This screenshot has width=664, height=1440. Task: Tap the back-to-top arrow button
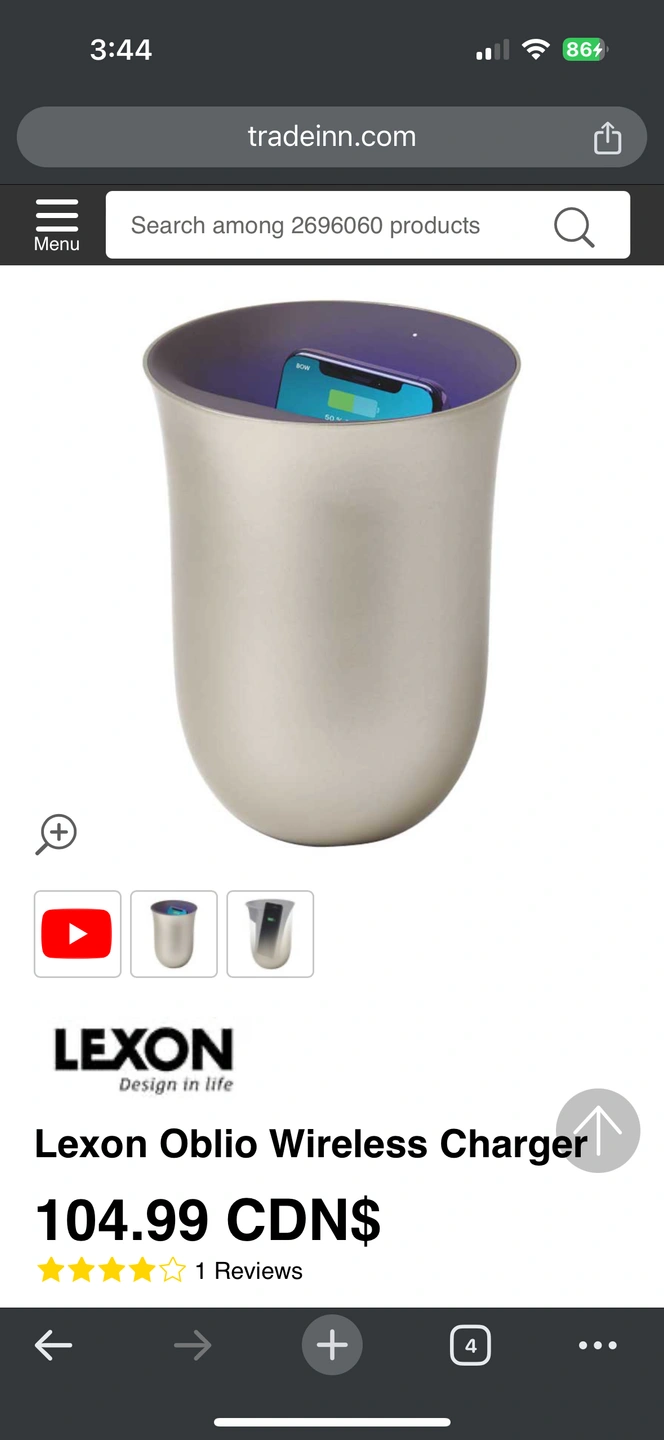pyautogui.click(x=598, y=1130)
